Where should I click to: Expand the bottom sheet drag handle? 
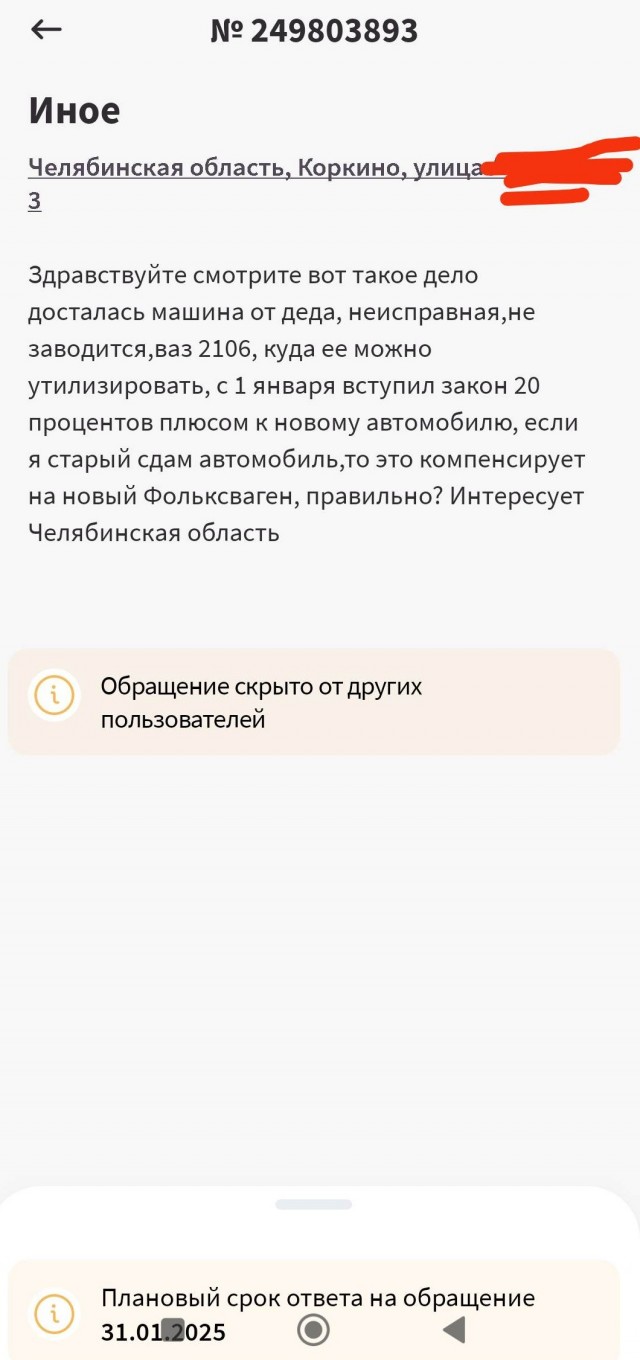[313, 1204]
